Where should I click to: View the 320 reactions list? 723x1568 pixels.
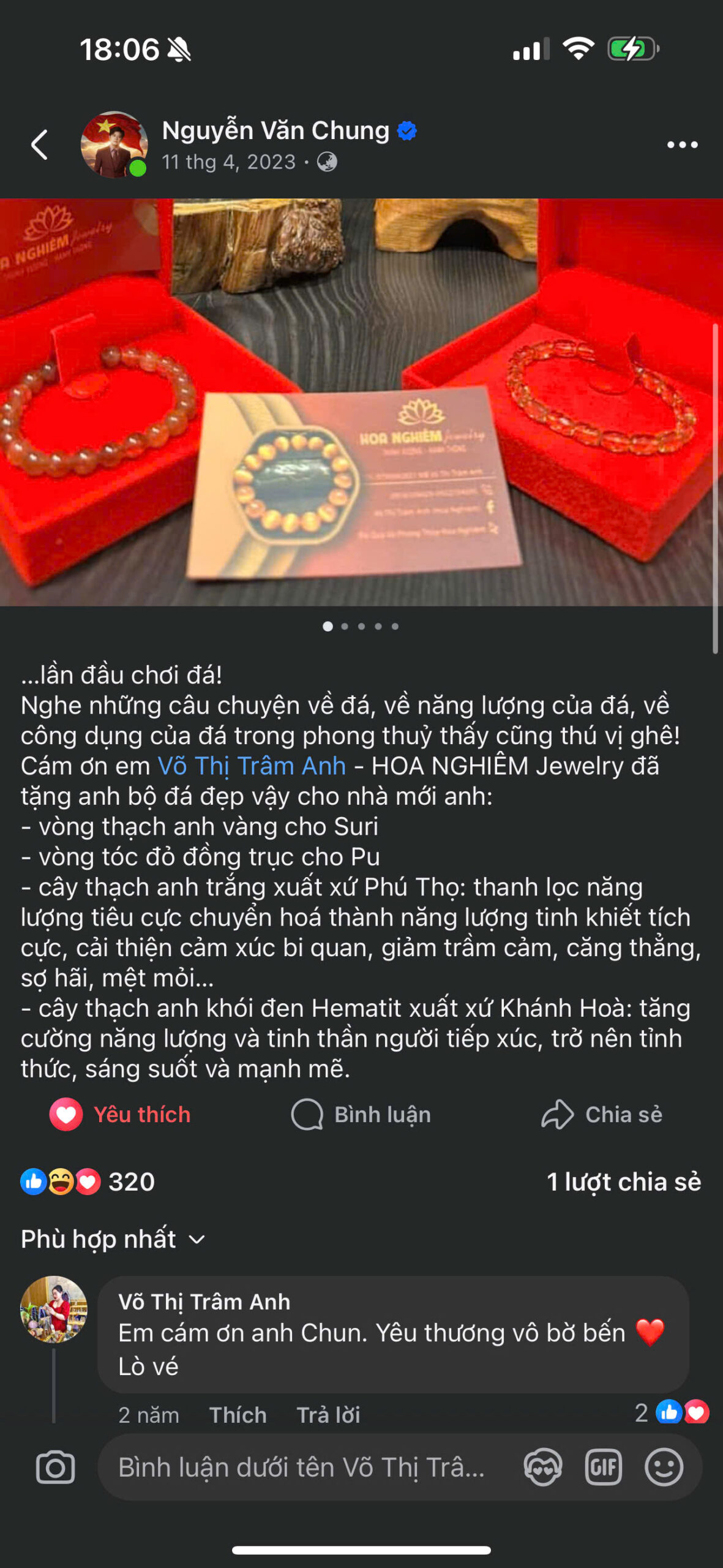click(x=88, y=1182)
